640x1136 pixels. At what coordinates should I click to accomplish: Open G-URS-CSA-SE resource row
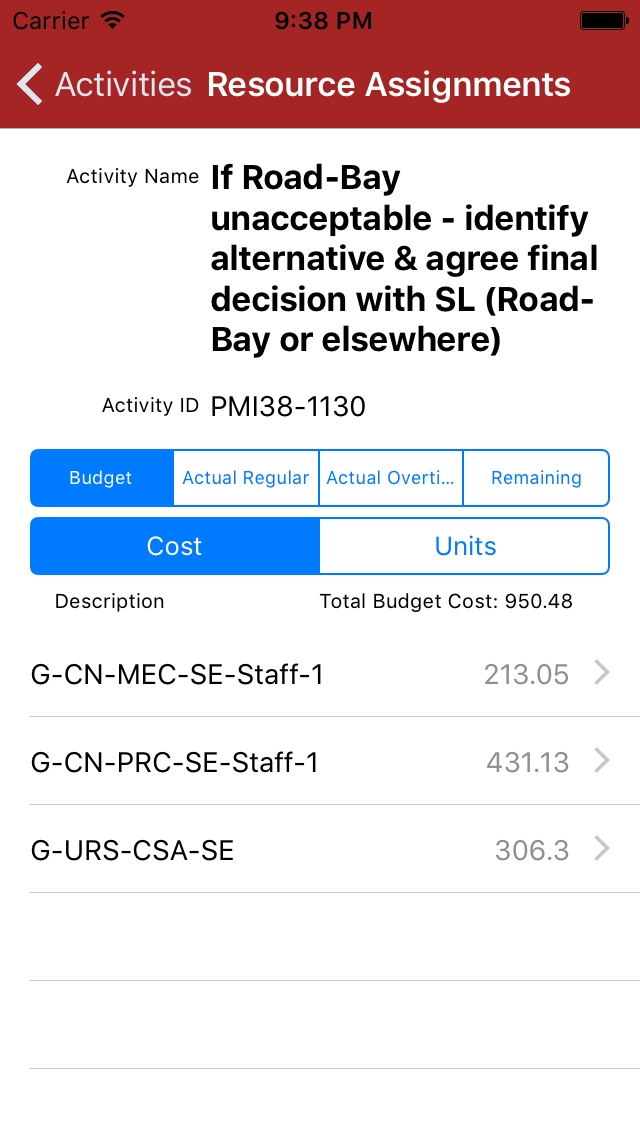[x=320, y=850]
